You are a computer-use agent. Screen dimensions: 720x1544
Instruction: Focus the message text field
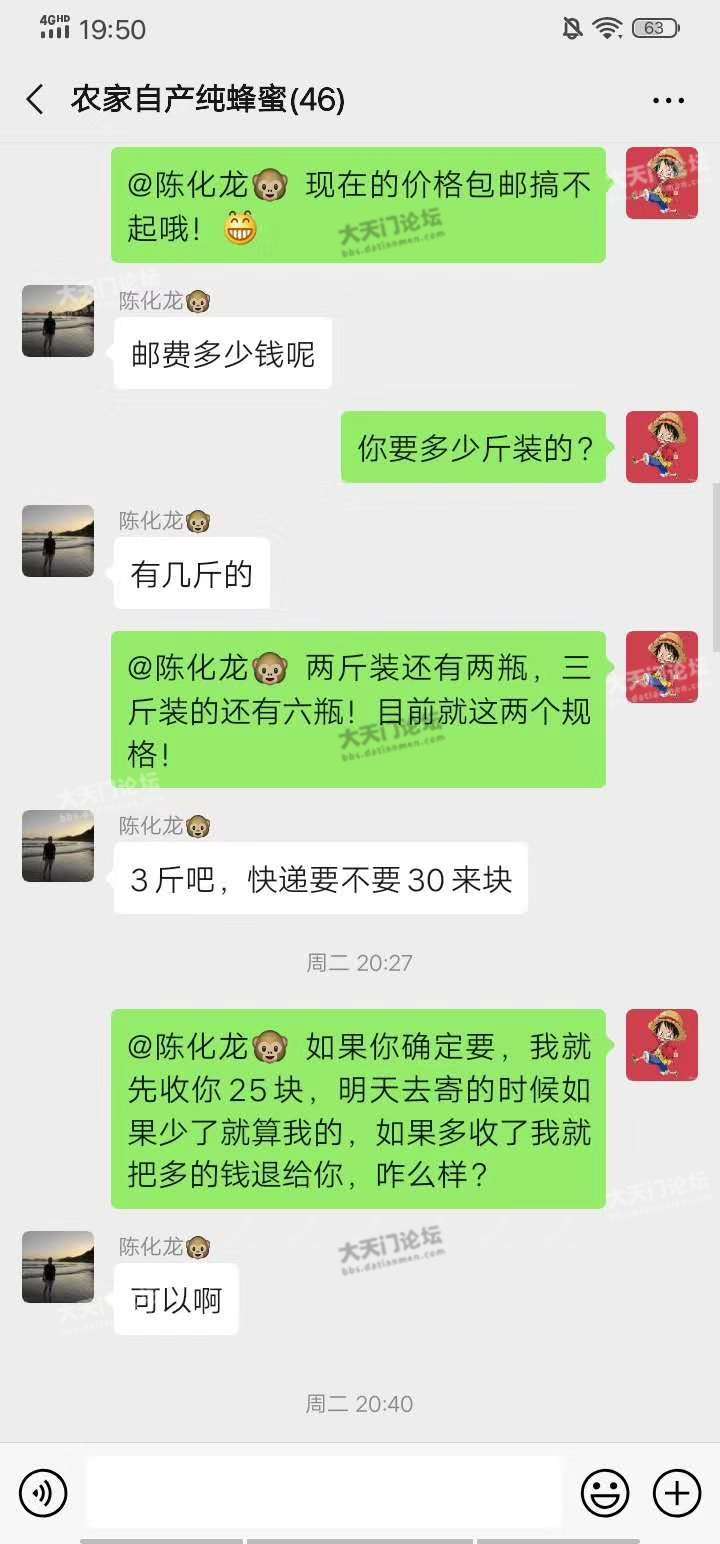pyautogui.click(x=323, y=1493)
